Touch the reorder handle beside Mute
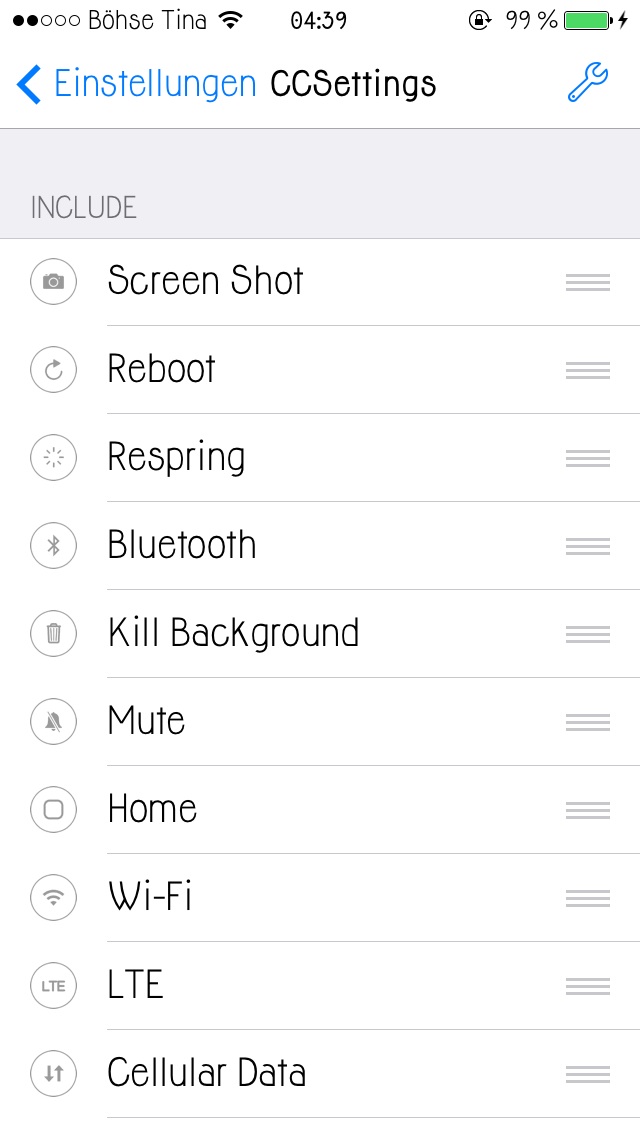This screenshot has width=640, height=1136. click(x=587, y=722)
